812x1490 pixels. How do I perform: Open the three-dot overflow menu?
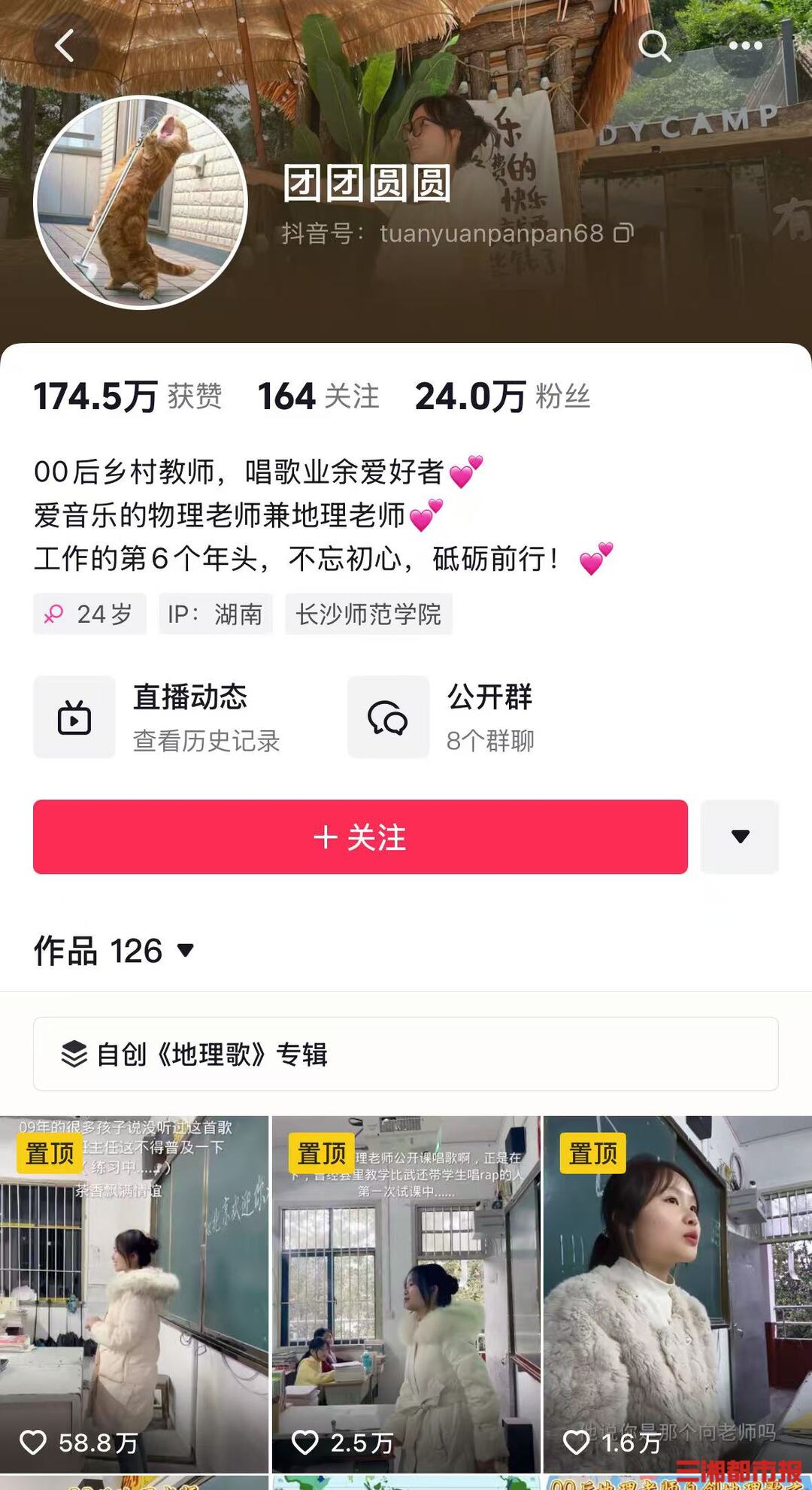click(x=745, y=46)
